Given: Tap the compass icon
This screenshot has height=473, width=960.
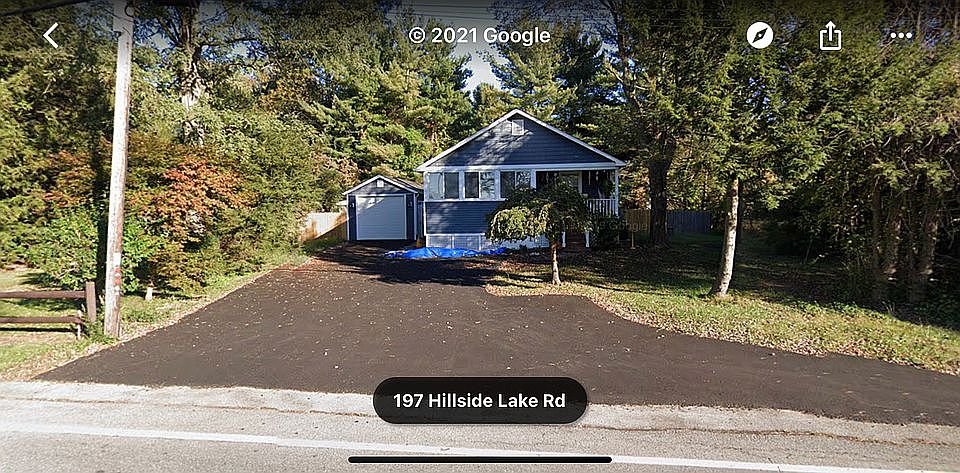Looking at the screenshot, I should 760,35.
